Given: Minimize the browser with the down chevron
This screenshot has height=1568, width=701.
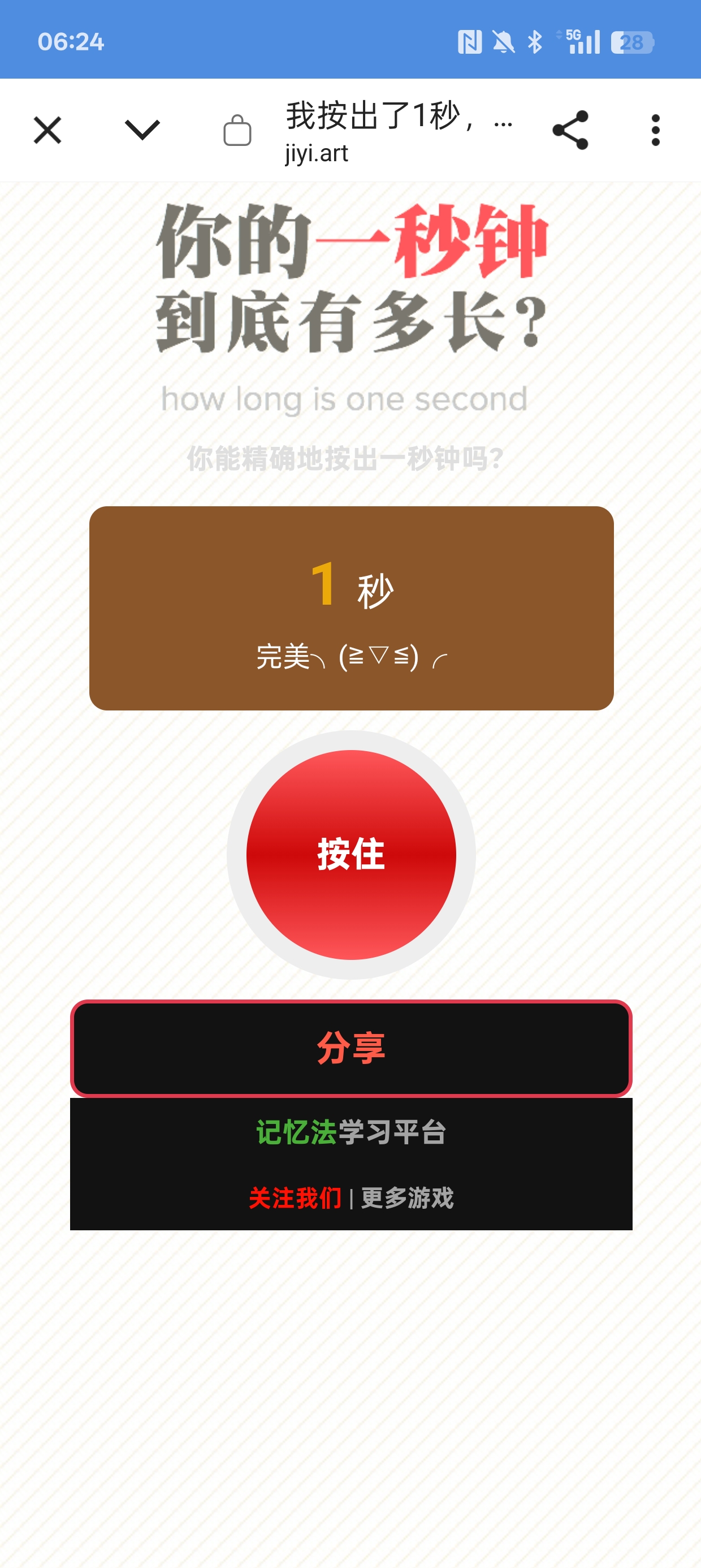Looking at the screenshot, I should 142,130.
